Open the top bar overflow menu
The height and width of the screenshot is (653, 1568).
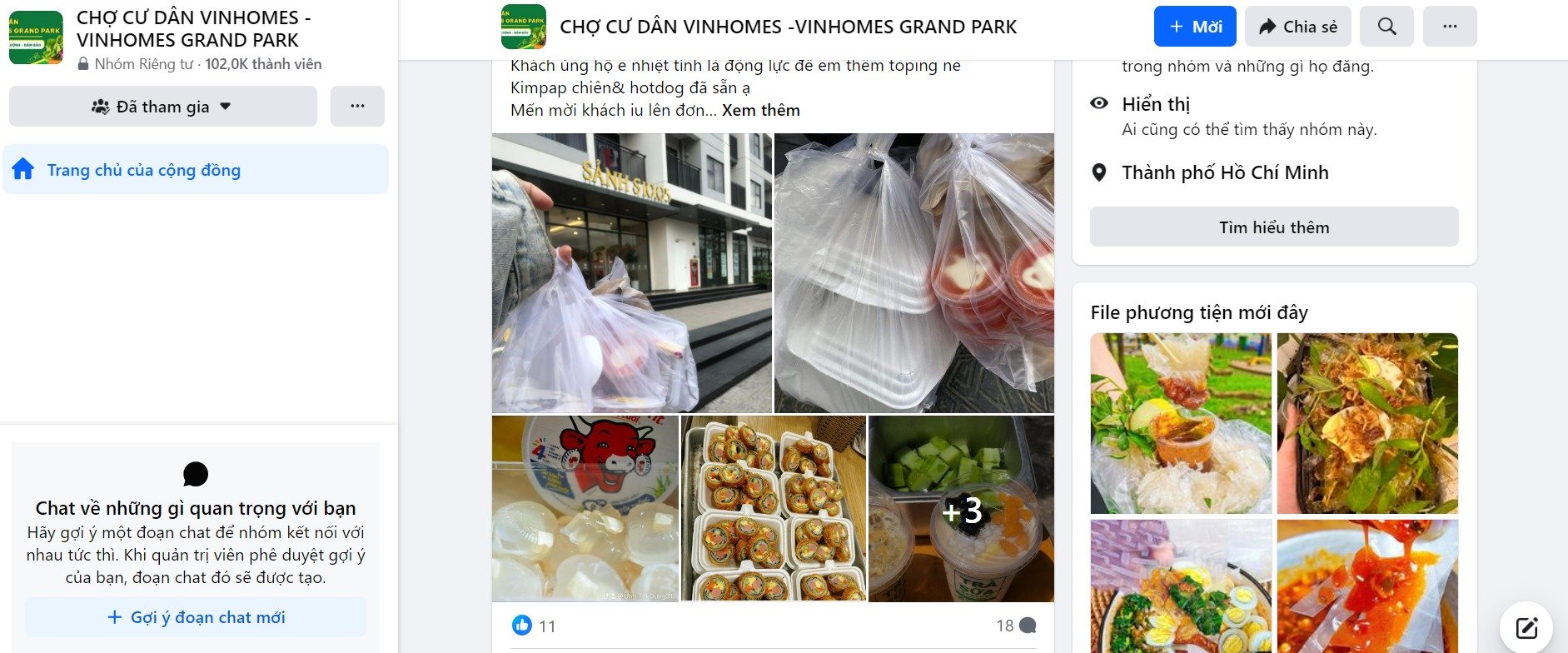[1449, 27]
